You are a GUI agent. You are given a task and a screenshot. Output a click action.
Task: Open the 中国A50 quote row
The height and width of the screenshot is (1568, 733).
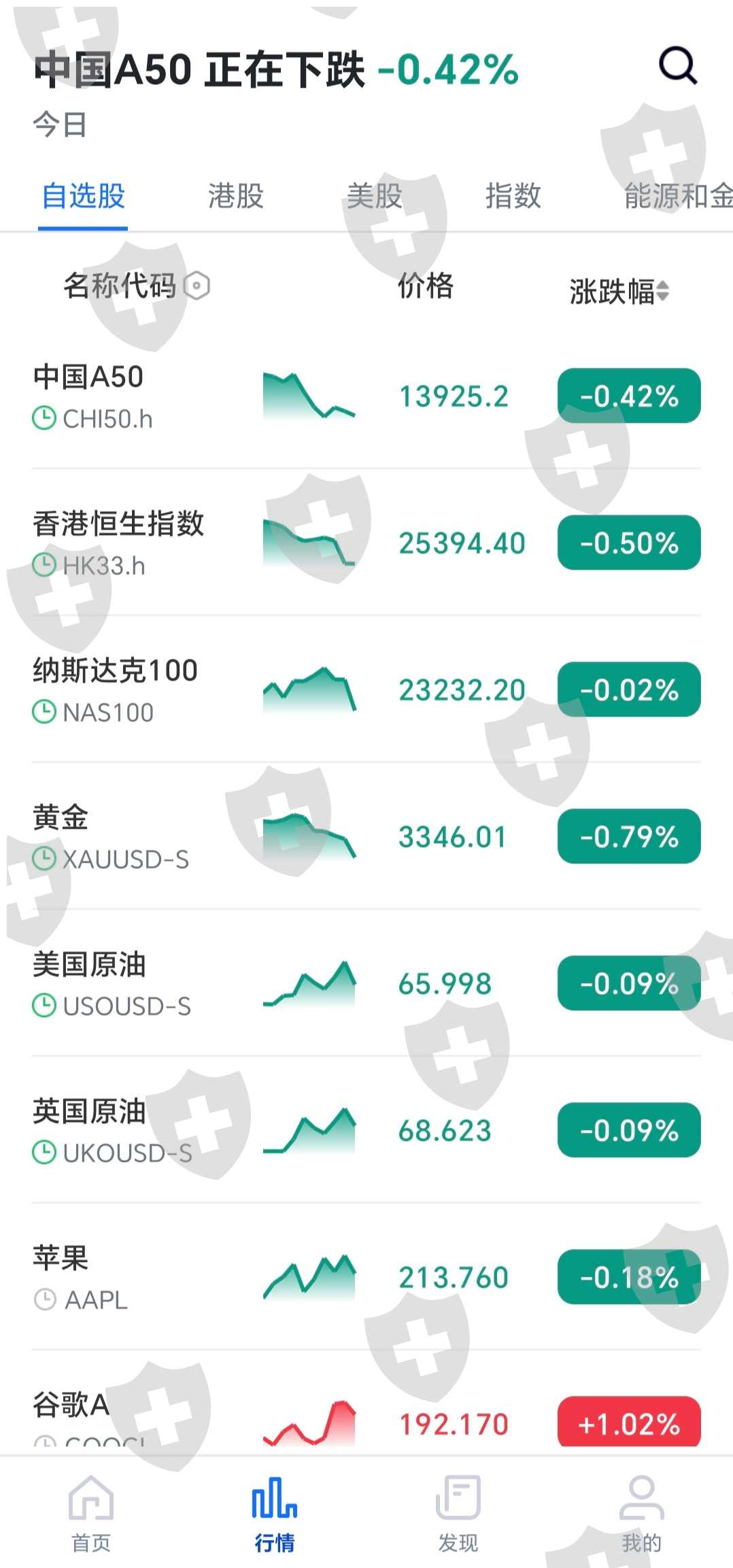tap(366, 396)
